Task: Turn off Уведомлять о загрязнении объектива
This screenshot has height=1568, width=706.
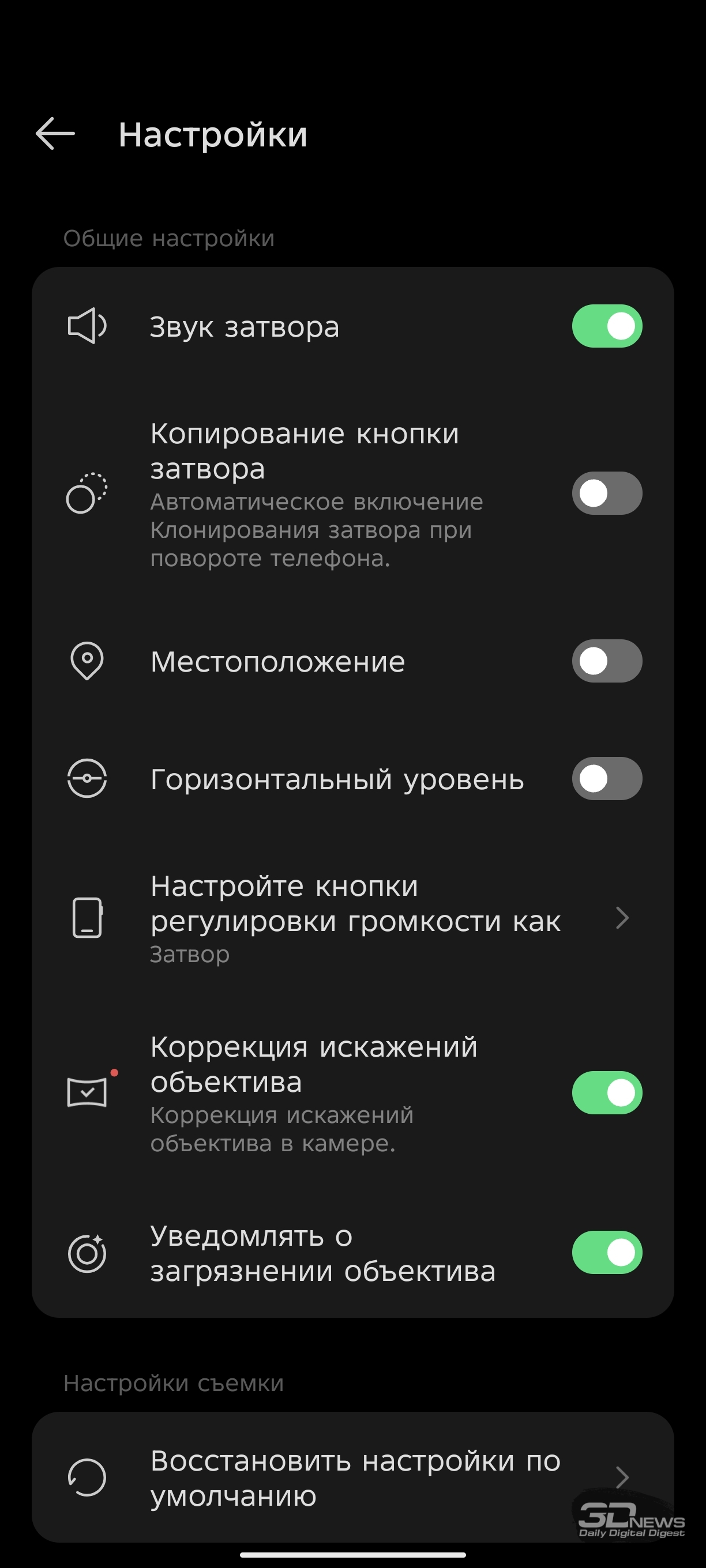Action: click(607, 1253)
